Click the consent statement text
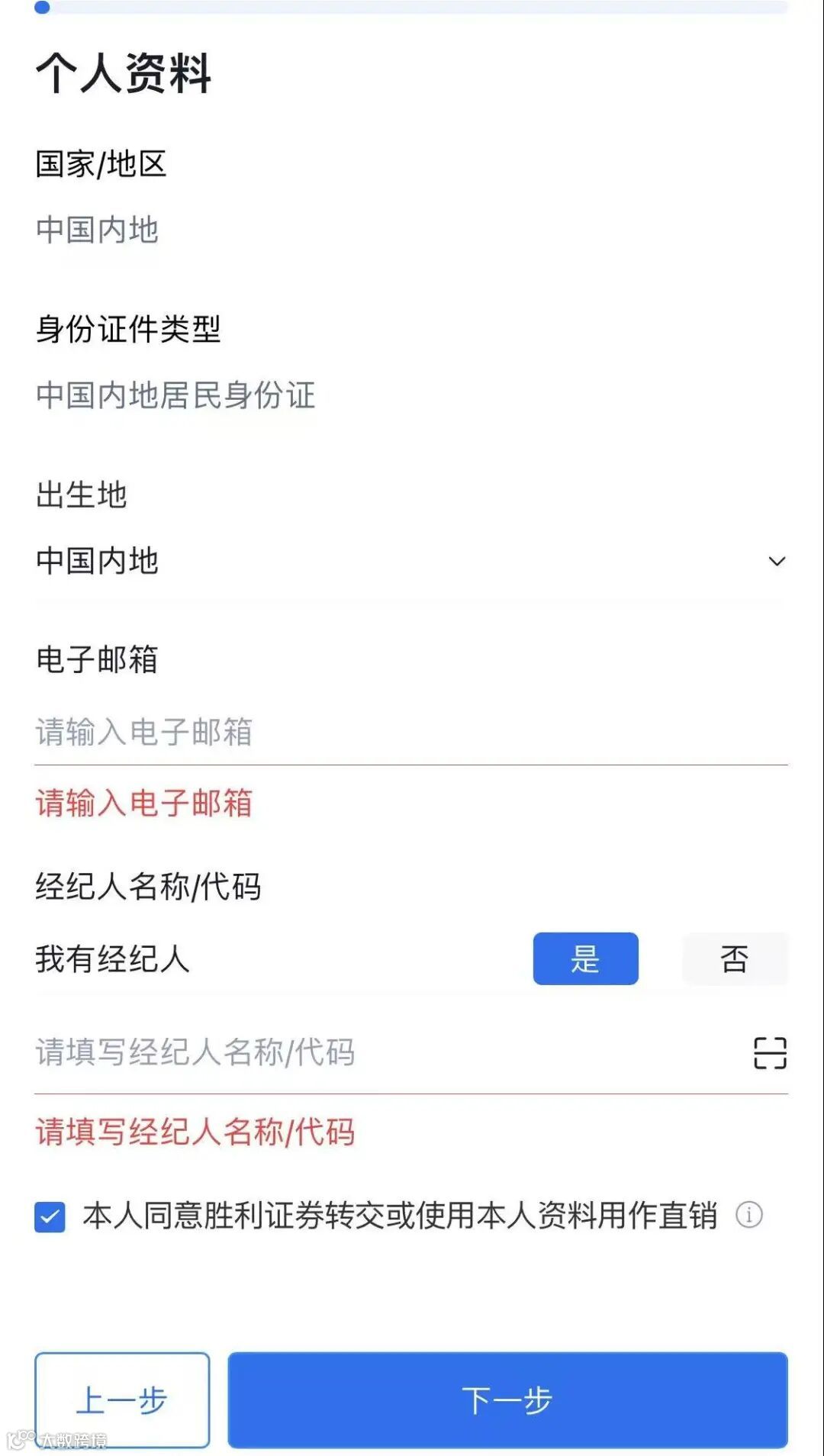 coord(400,1215)
